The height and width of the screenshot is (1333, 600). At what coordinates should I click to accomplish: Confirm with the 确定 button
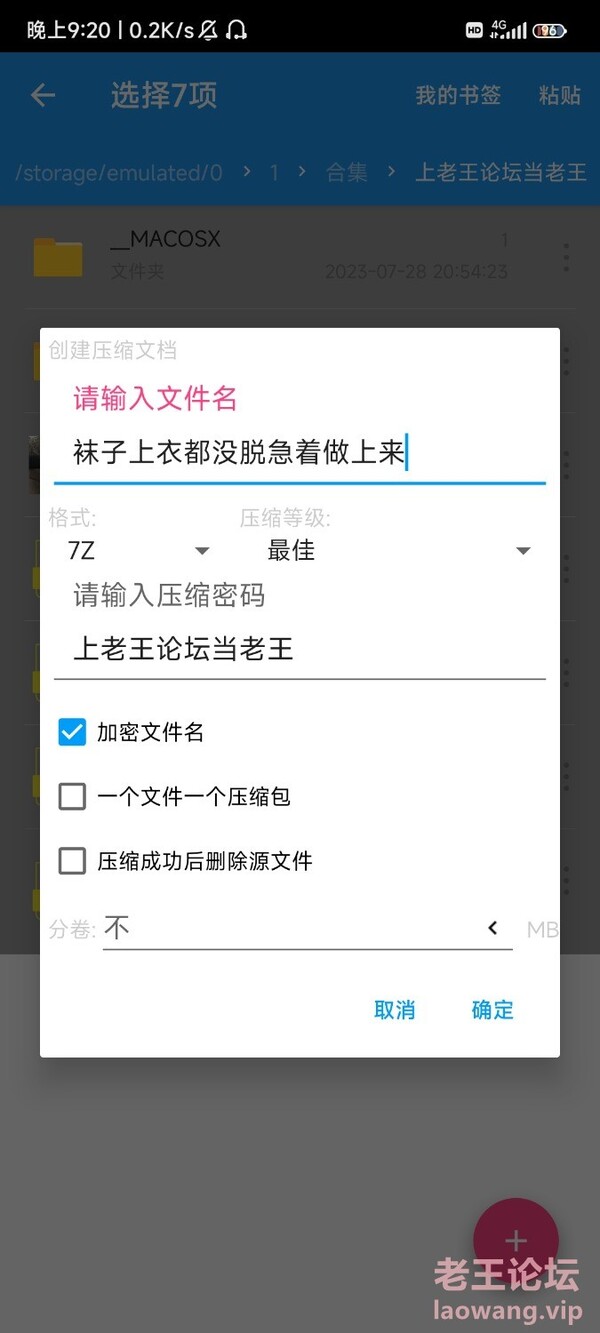tap(492, 1010)
